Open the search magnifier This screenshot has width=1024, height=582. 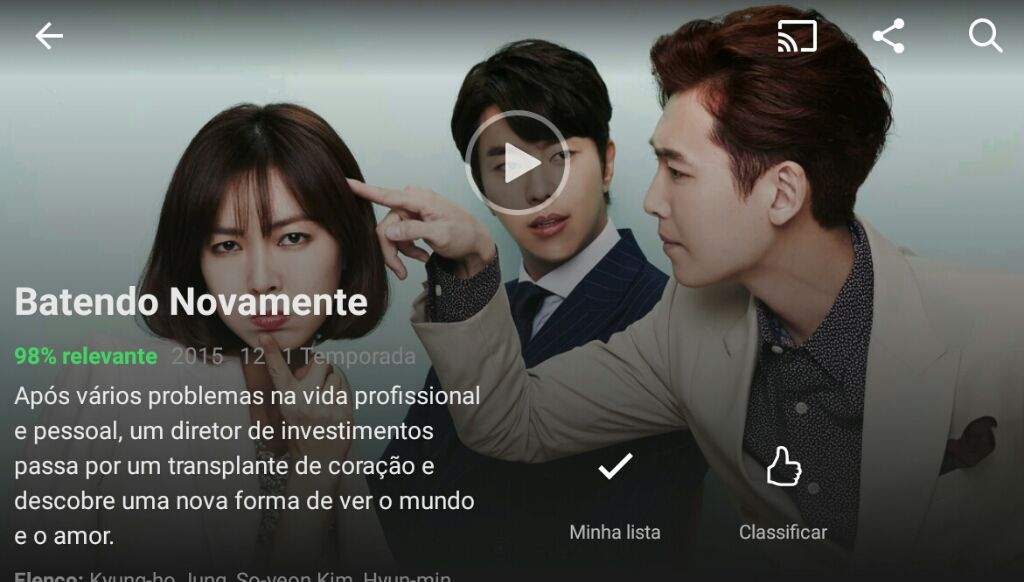click(x=985, y=37)
